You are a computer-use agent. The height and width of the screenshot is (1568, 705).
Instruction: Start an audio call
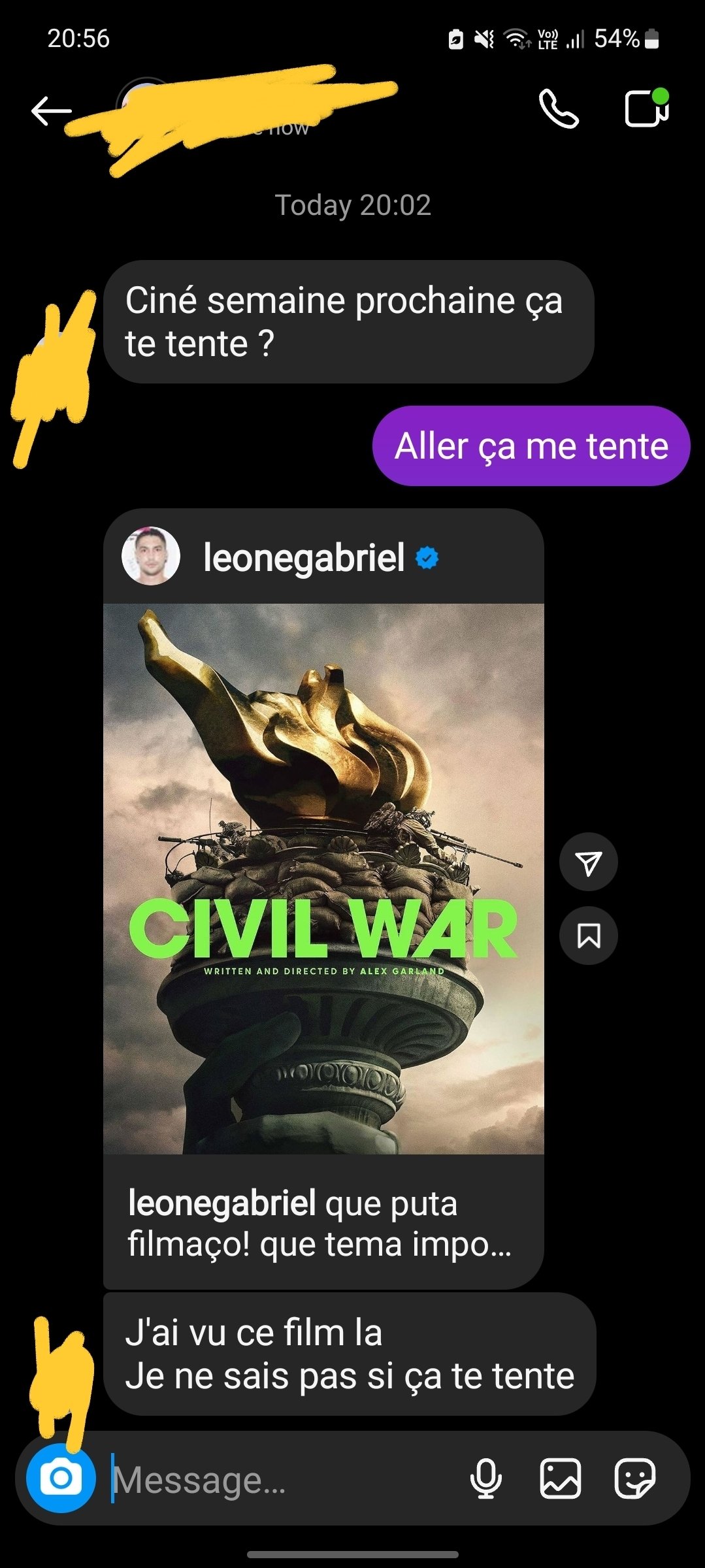pos(559,108)
